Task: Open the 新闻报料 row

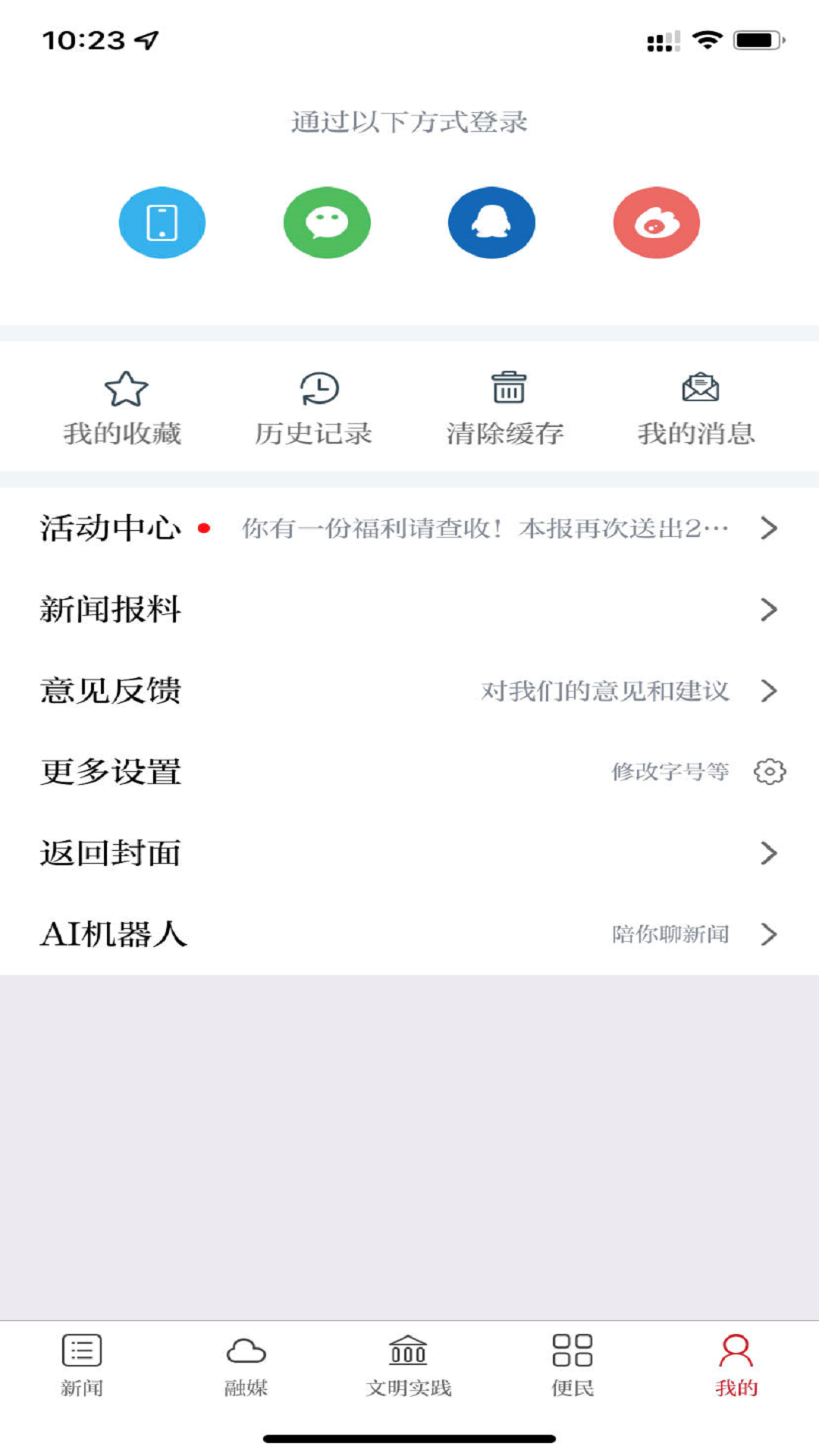Action: pos(409,610)
